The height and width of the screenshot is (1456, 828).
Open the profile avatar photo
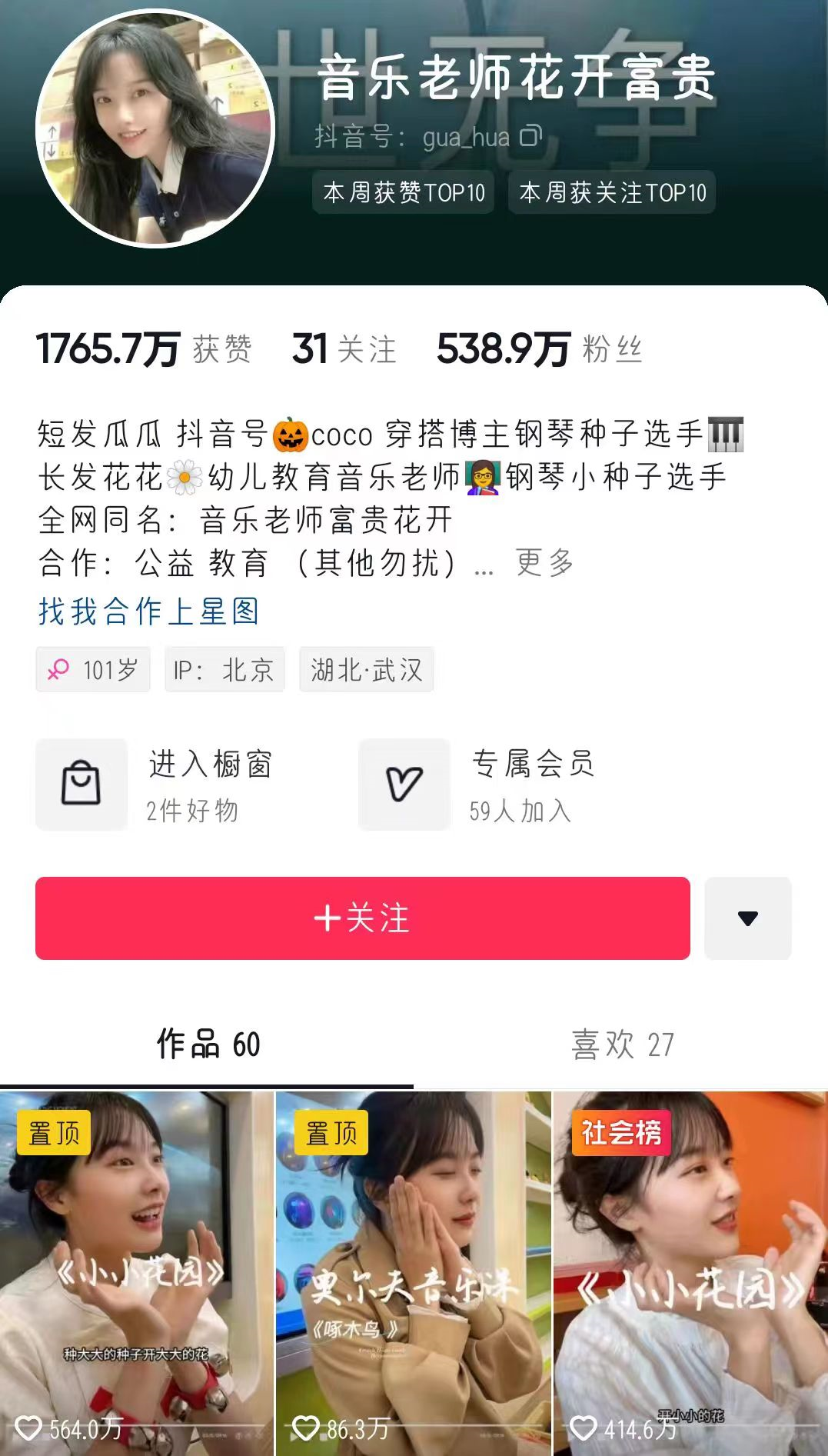click(x=155, y=128)
